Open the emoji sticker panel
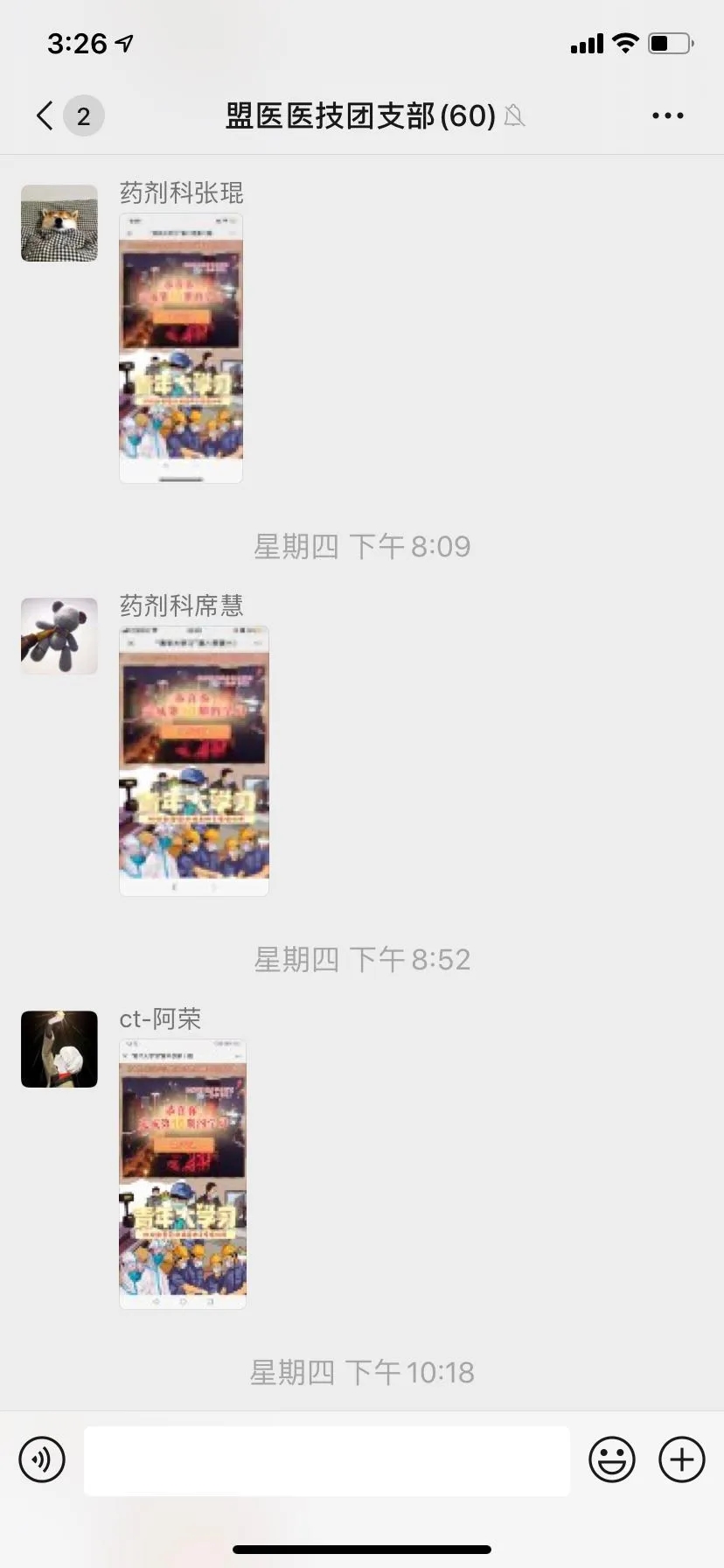This screenshot has height=1568, width=724. coord(611,1459)
